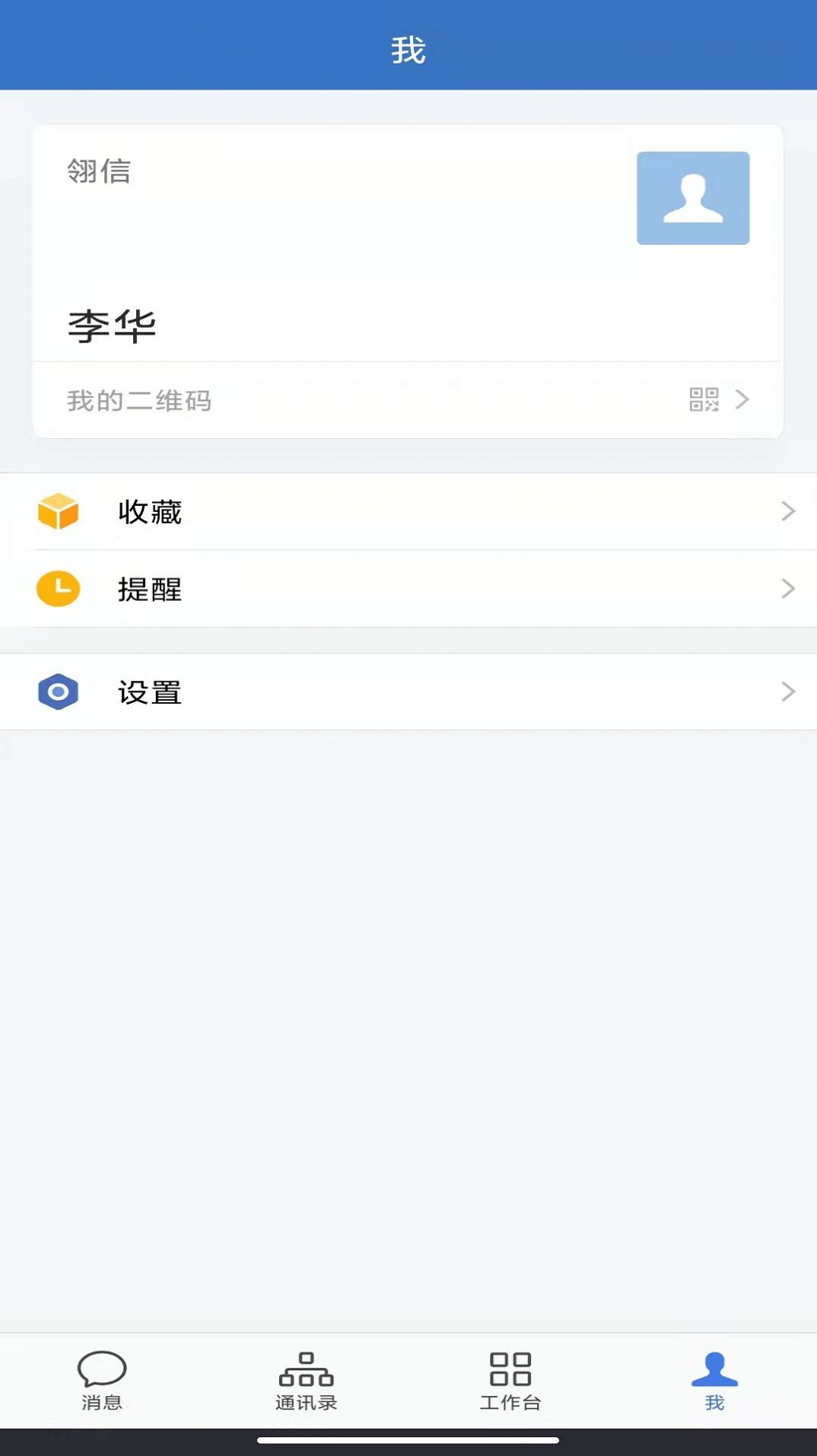Switch to the 工作台 tab
This screenshot has height=1456, width=817.
(511, 1377)
